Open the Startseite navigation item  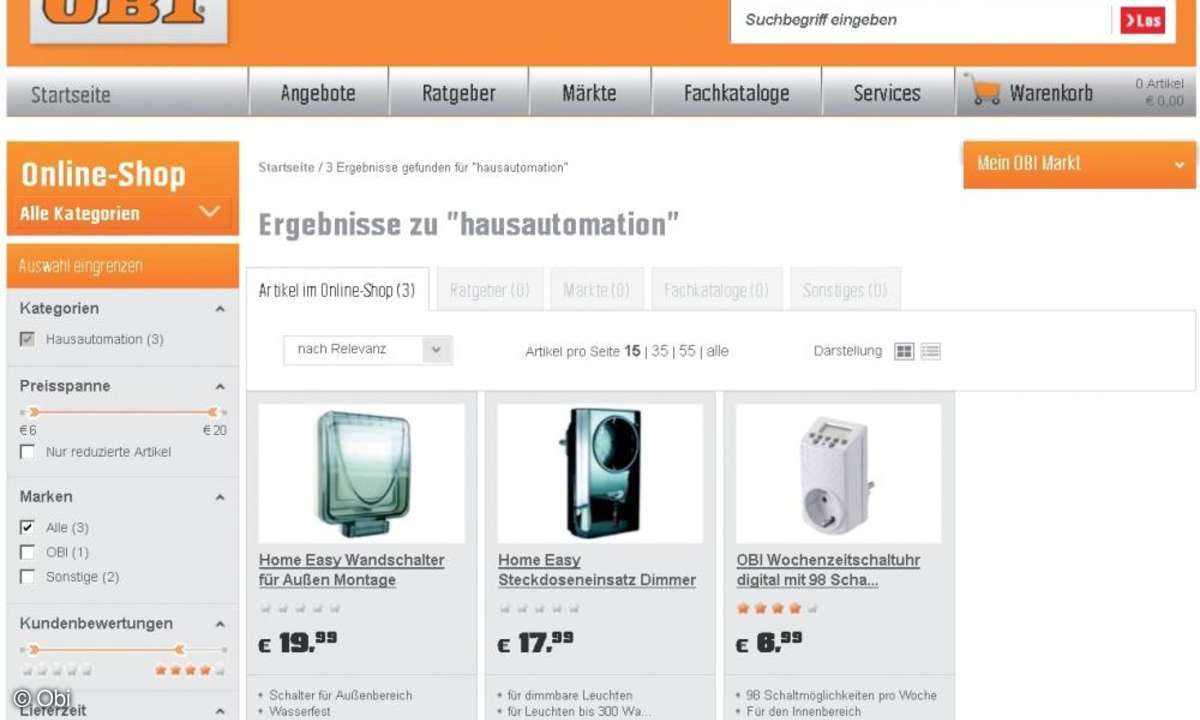[71, 95]
